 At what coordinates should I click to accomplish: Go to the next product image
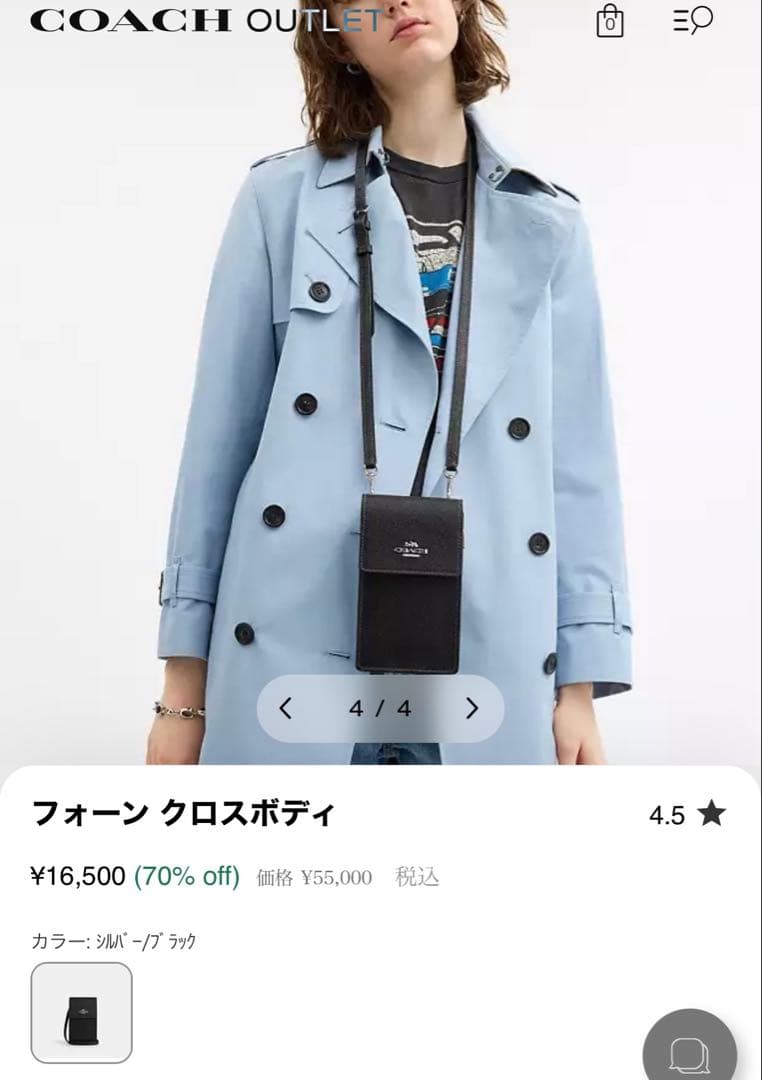click(472, 708)
